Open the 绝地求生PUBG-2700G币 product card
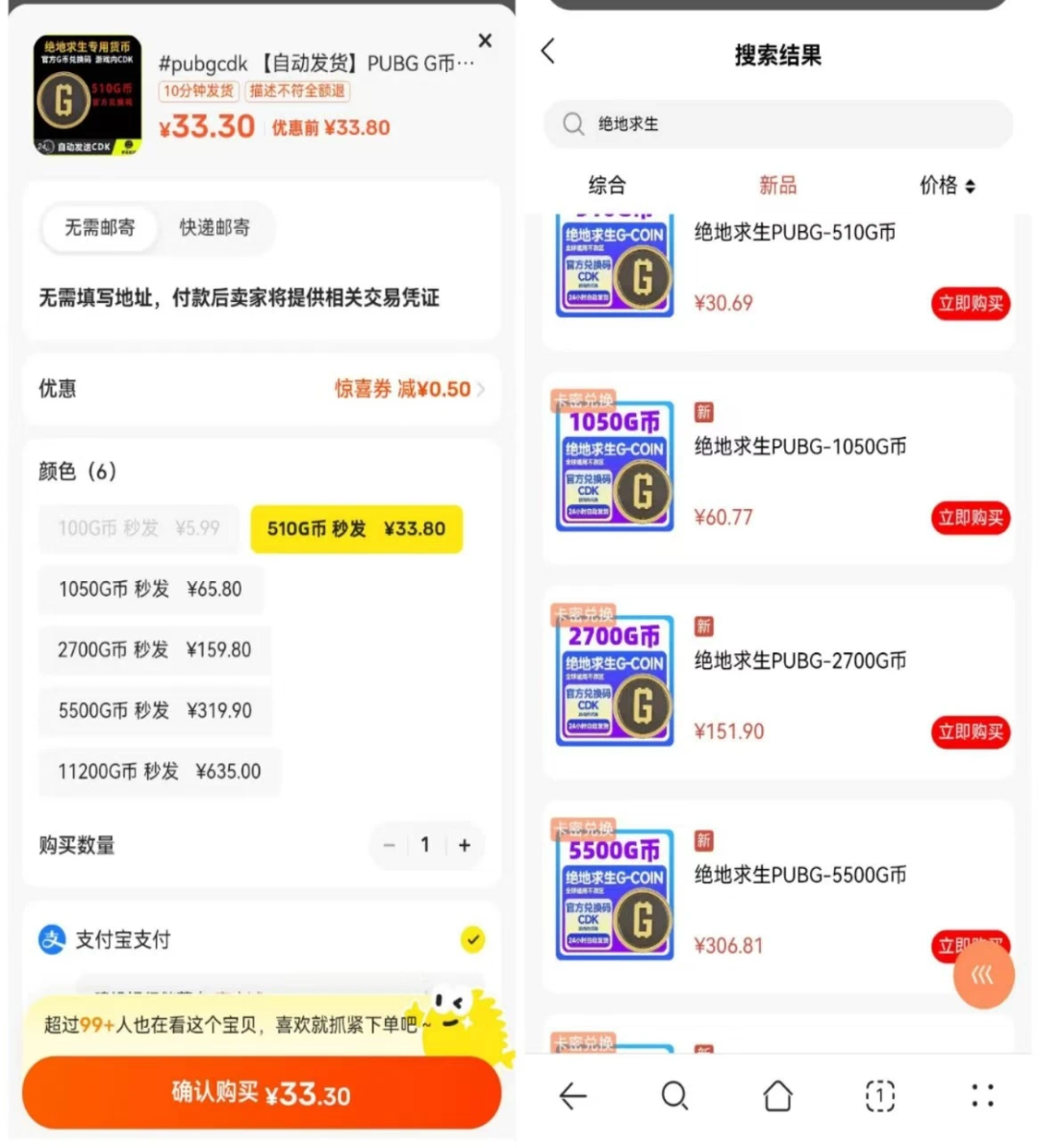1039x1148 pixels. pyautogui.click(x=799, y=661)
